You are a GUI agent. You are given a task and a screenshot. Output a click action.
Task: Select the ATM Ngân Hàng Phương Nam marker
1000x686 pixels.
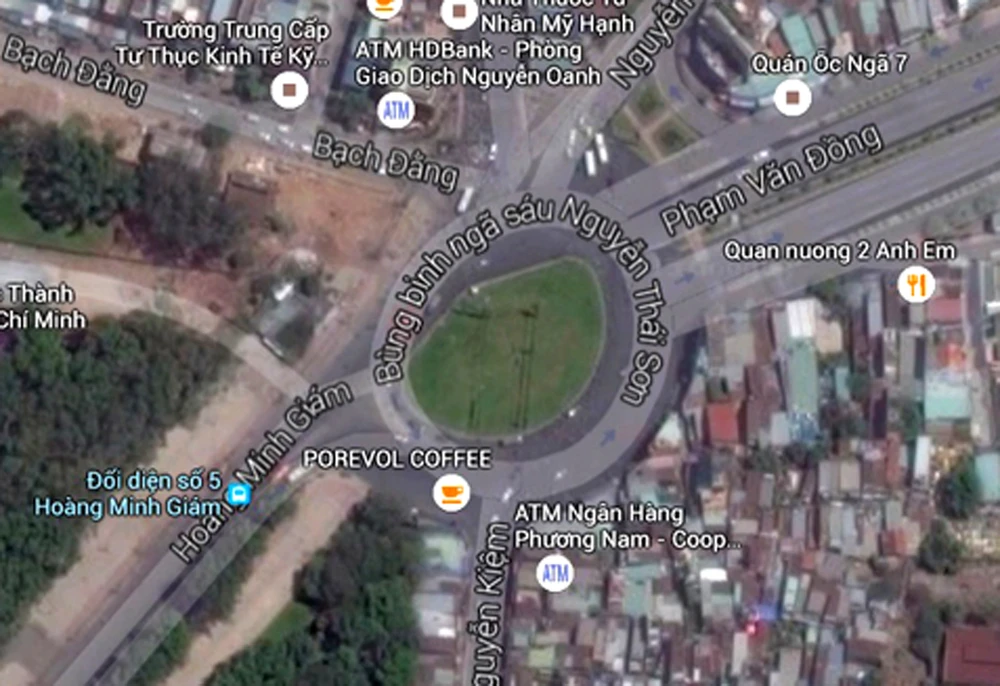pyautogui.click(x=555, y=573)
